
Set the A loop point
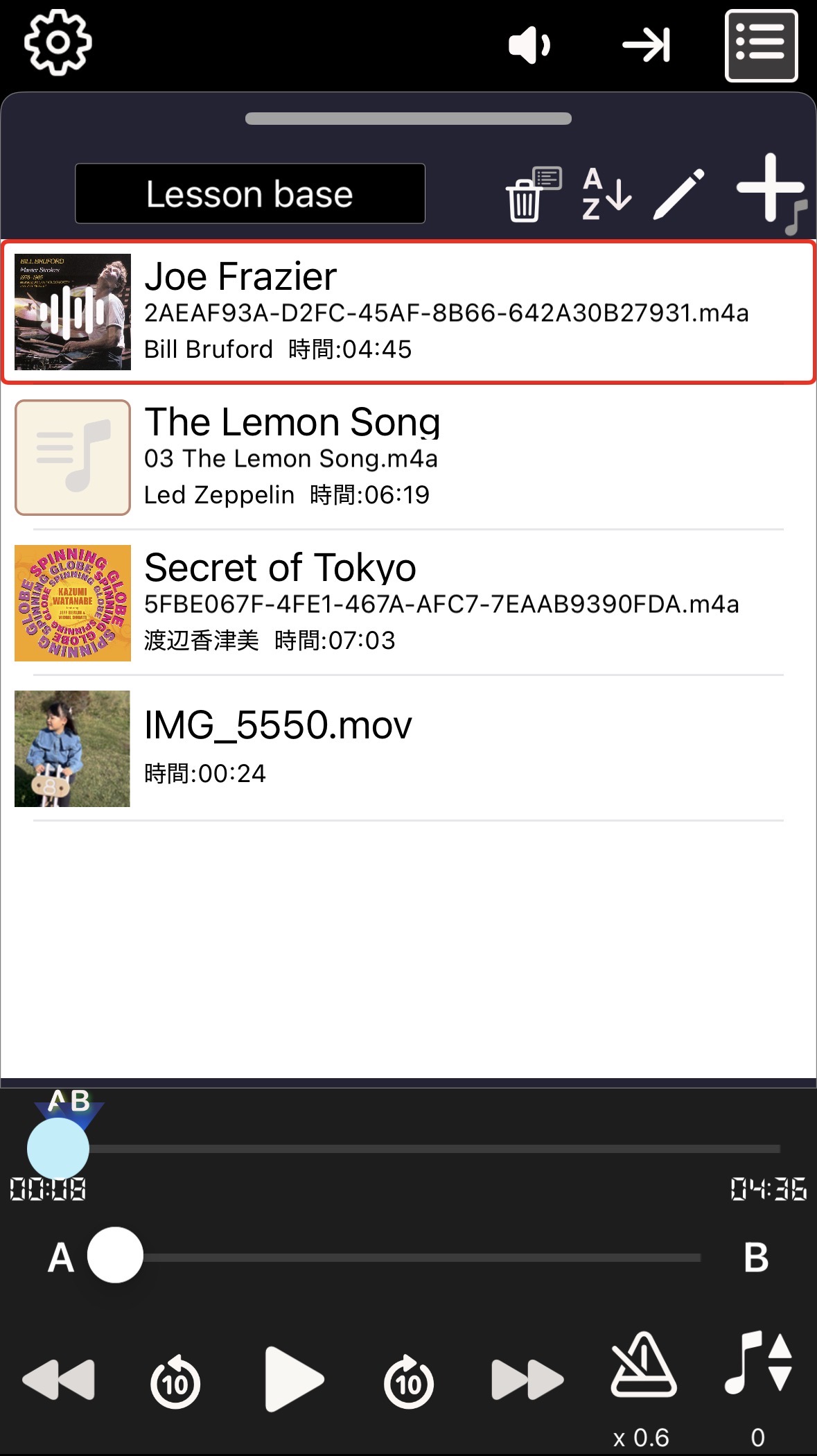coord(61,1257)
